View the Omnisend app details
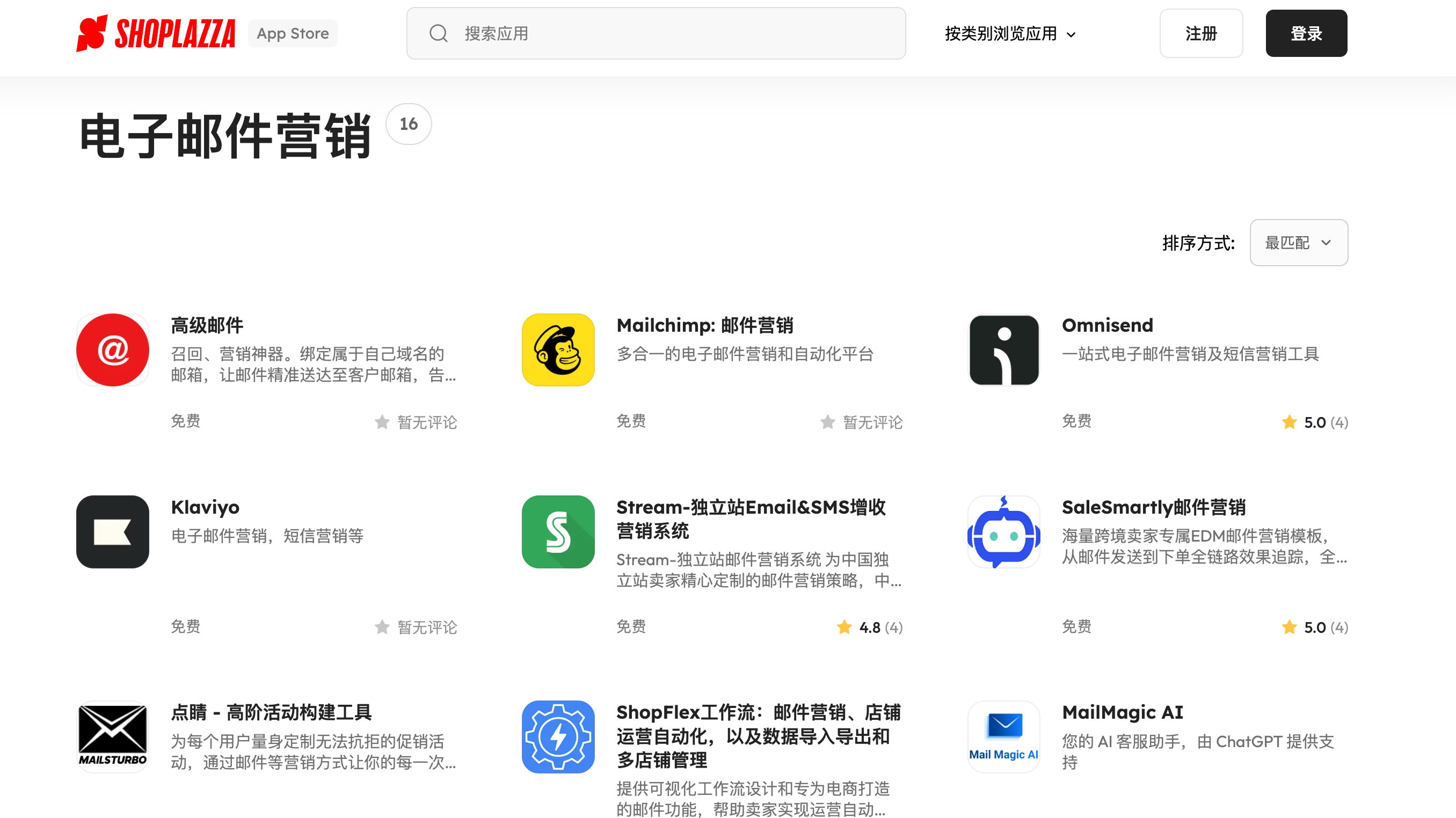Viewport: 1456px width, 818px height. [x=1106, y=325]
